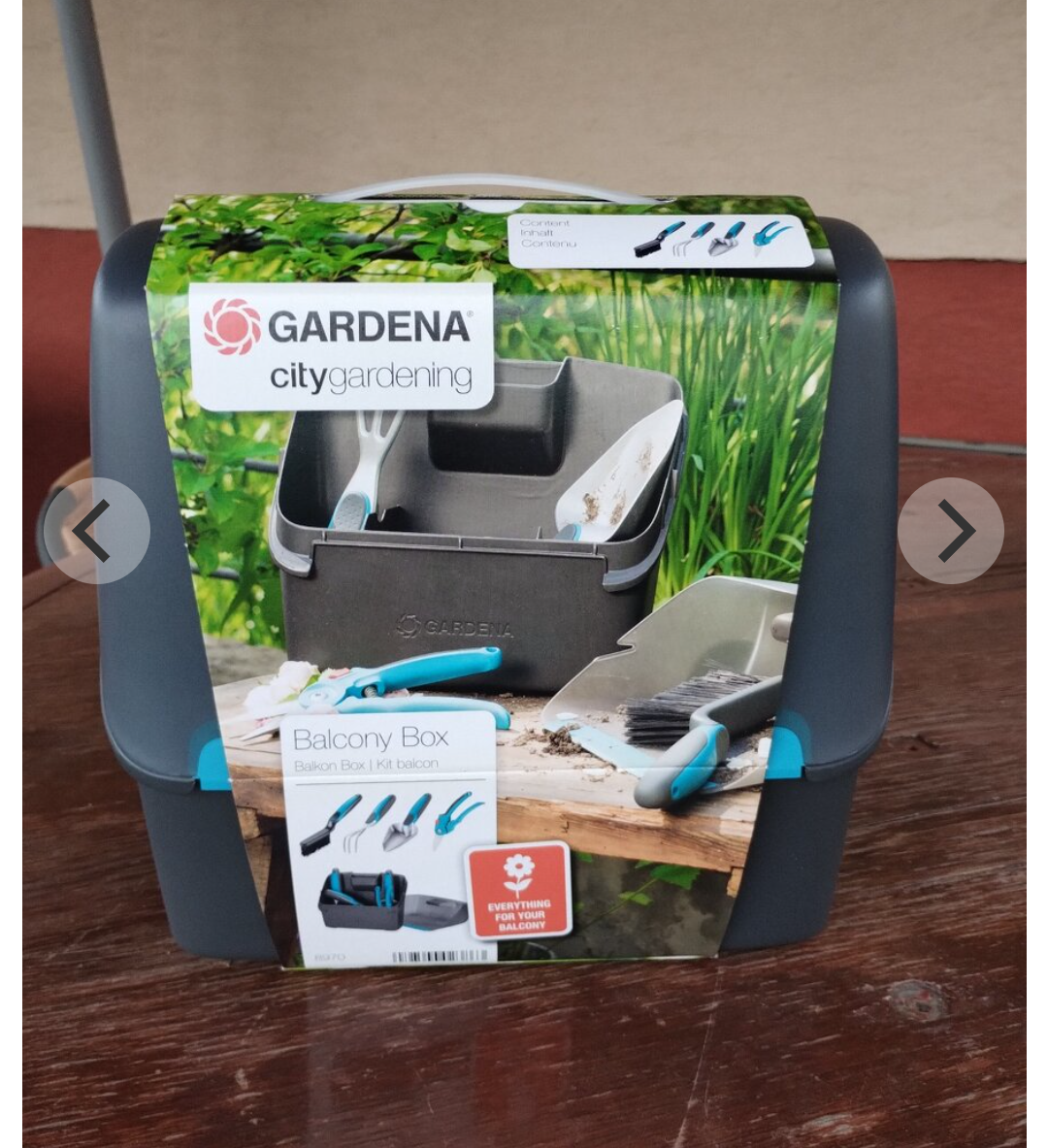
Task: Click the Balkon Box Kit balcon subtitle
Action: pos(366,764)
